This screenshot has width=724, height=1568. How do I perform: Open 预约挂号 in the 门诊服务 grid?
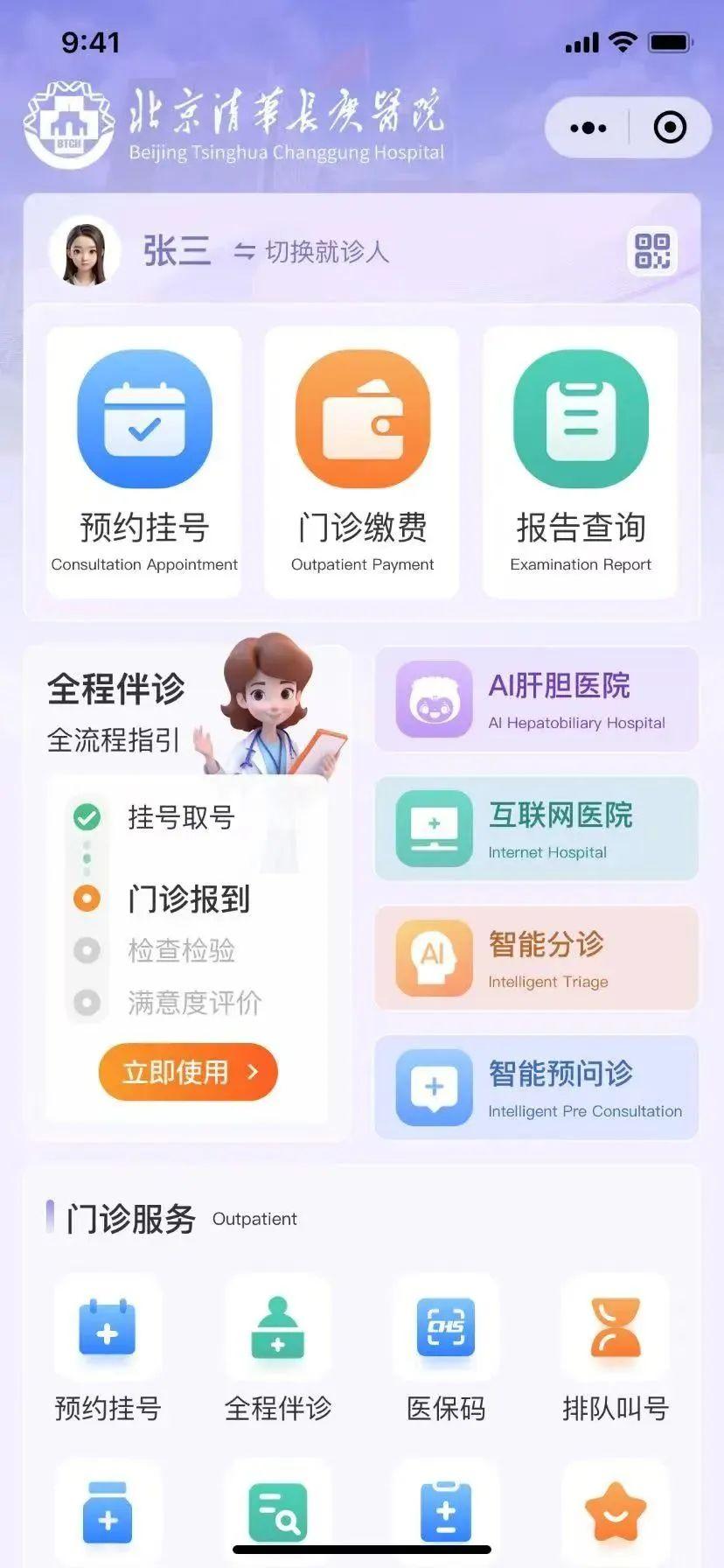[x=108, y=1348]
